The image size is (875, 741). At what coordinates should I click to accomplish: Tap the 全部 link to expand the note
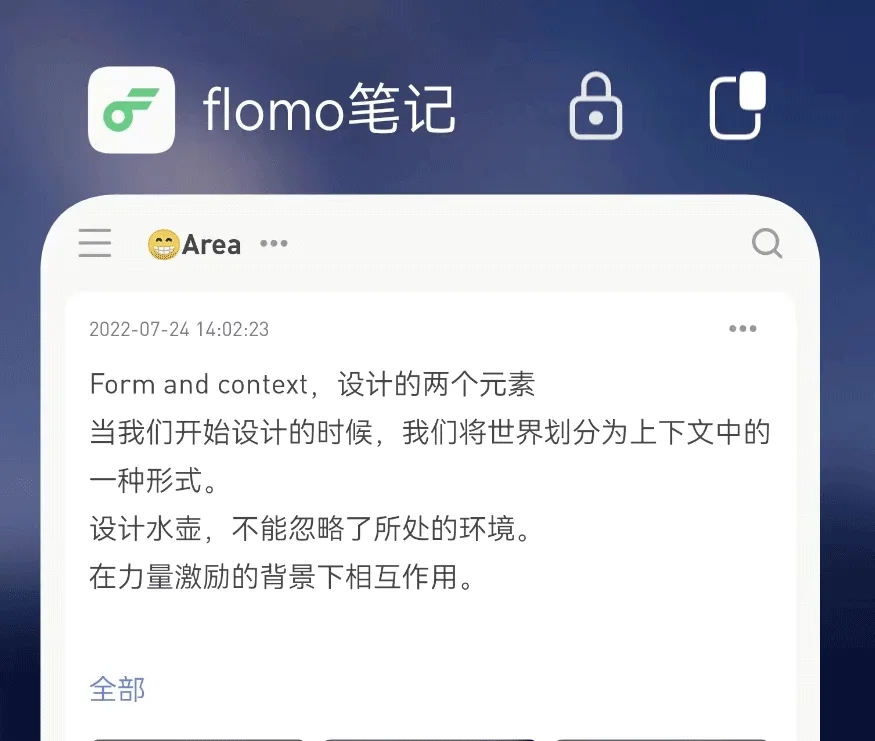click(117, 689)
